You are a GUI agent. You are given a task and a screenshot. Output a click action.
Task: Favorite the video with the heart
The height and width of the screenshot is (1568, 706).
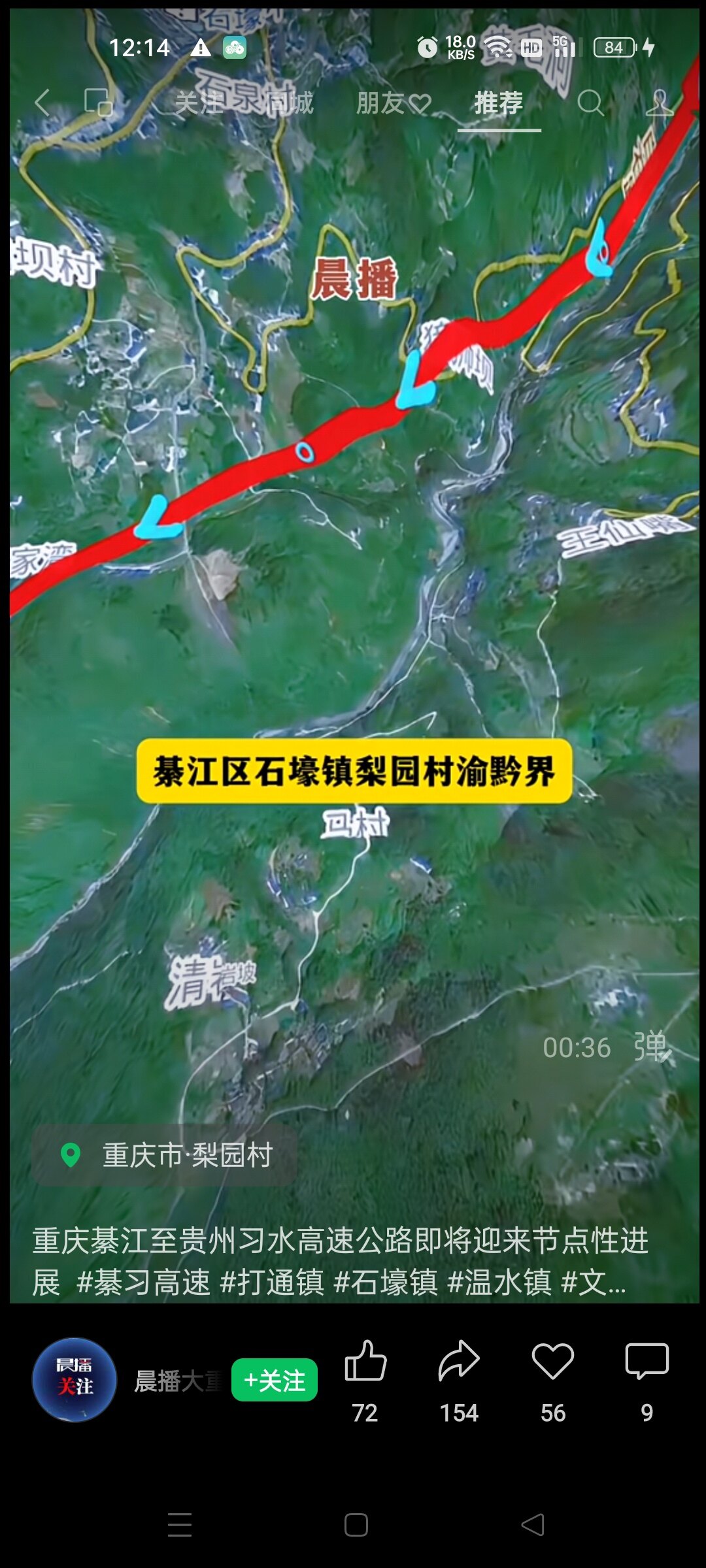click(553, 1362)
